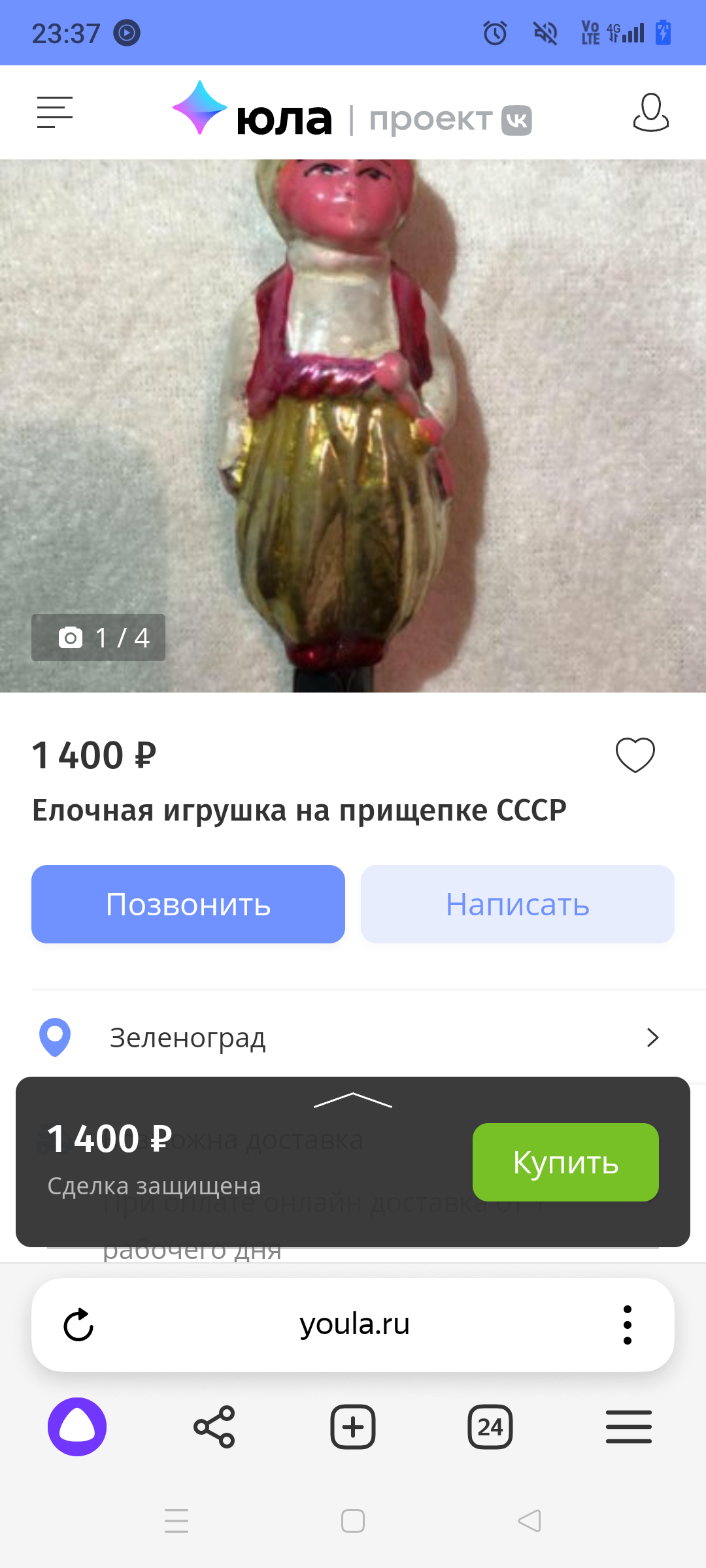Open a new browser tab
The height and width of the screenshot is (1568, 706).
pos(353,1427)
